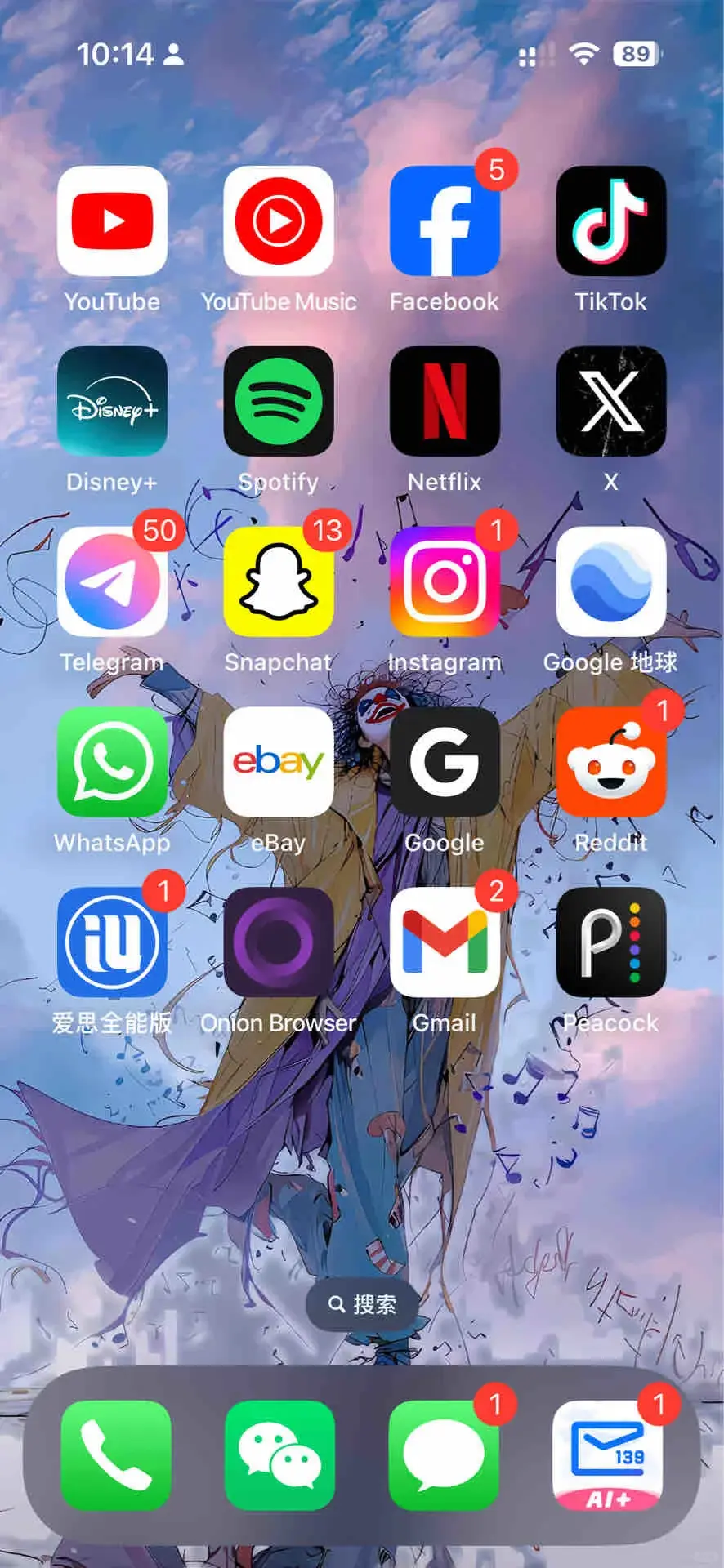Open Snapchat app
Screen dimensions: 724x1568
[279, 581]
